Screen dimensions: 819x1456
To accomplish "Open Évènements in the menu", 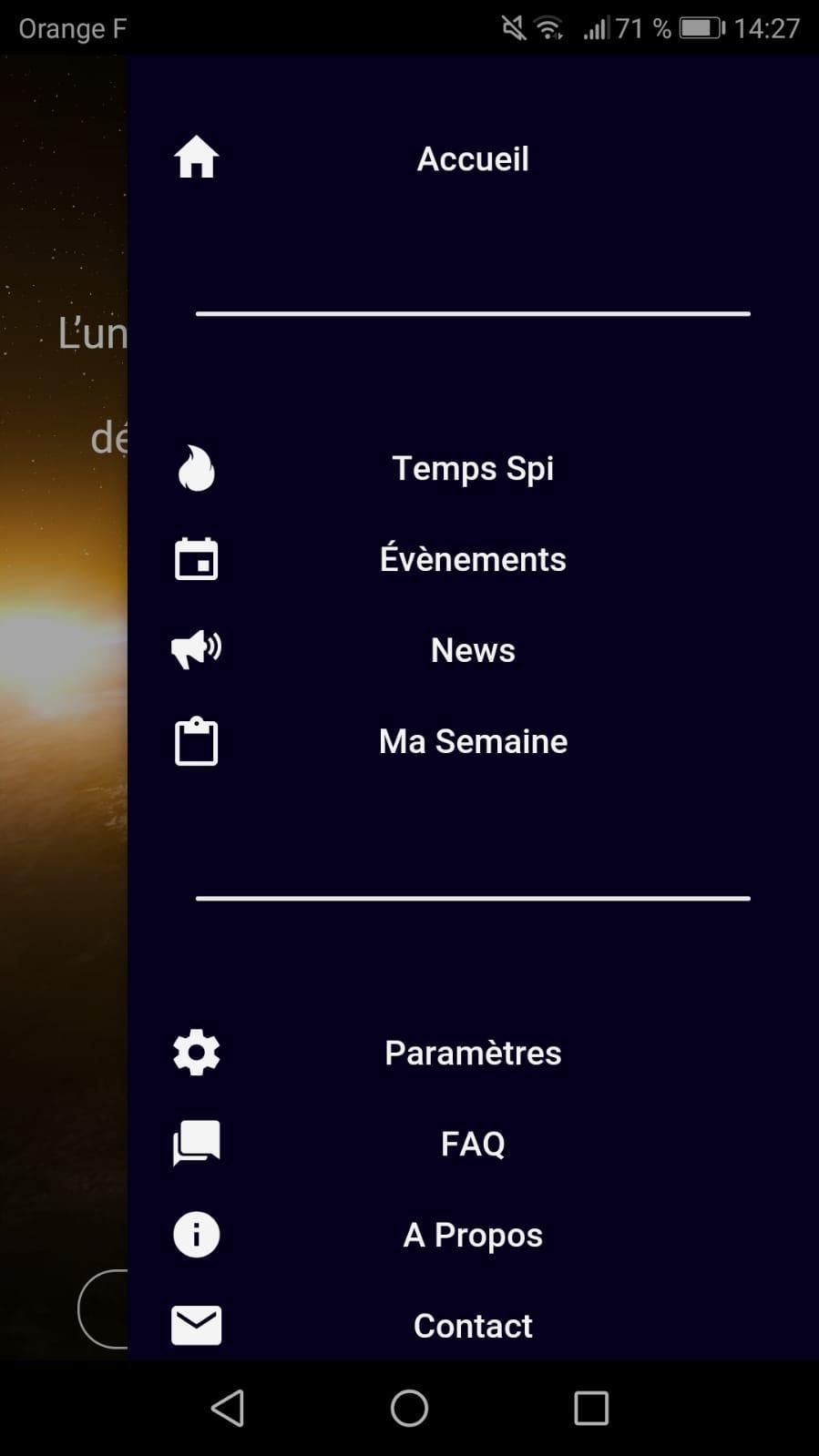I will tap(472, 559).
